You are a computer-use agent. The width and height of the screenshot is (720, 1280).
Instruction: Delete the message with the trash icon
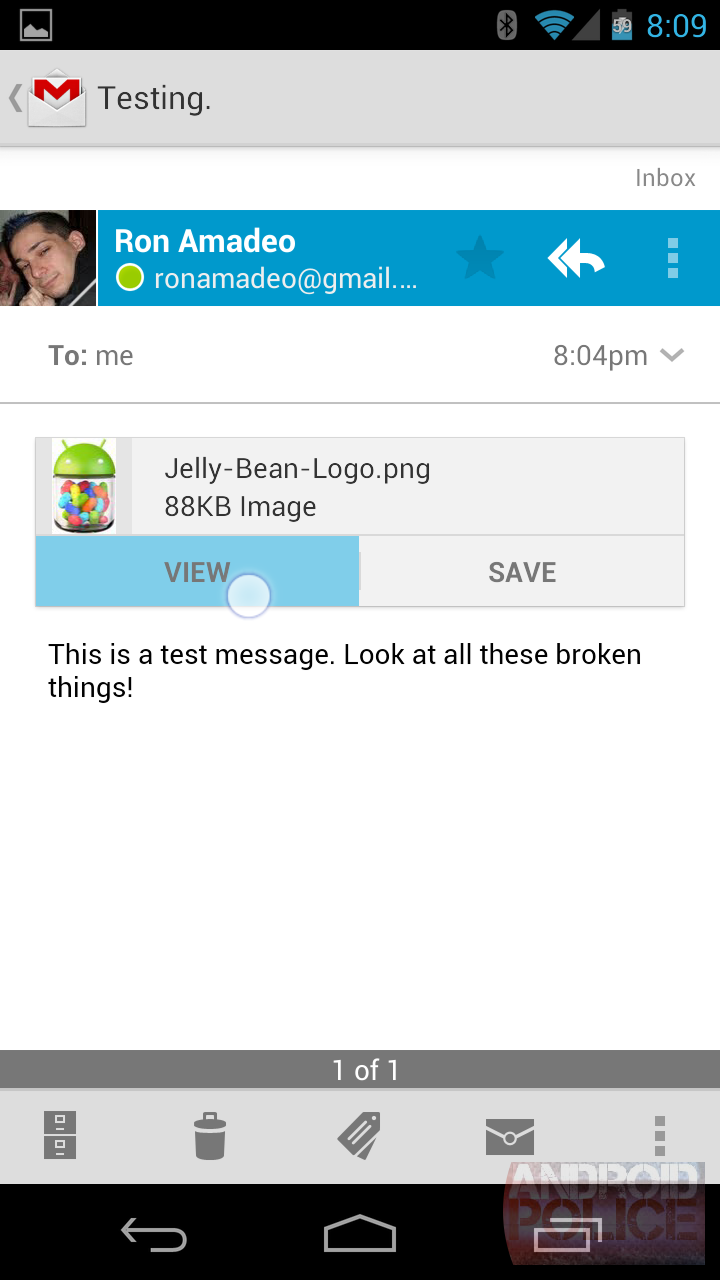210,1135
